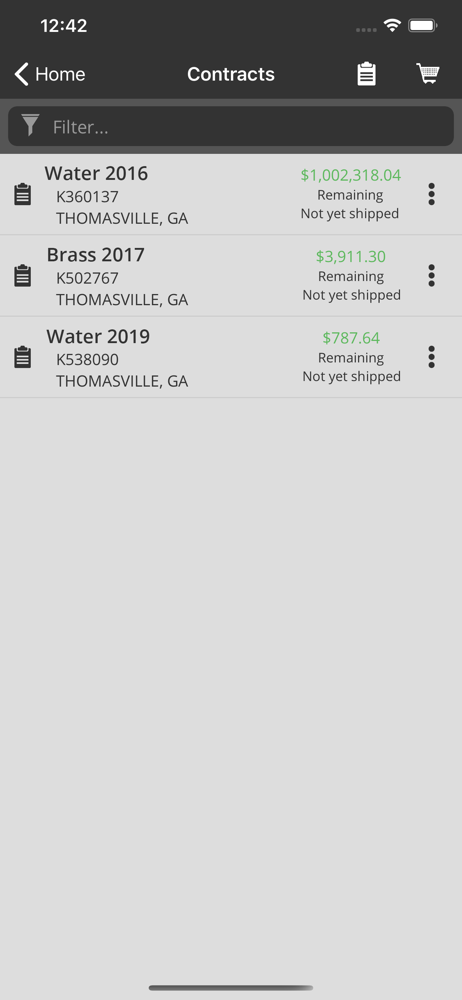
Task: Tap the Filter input field
Action: click(231, 126)
